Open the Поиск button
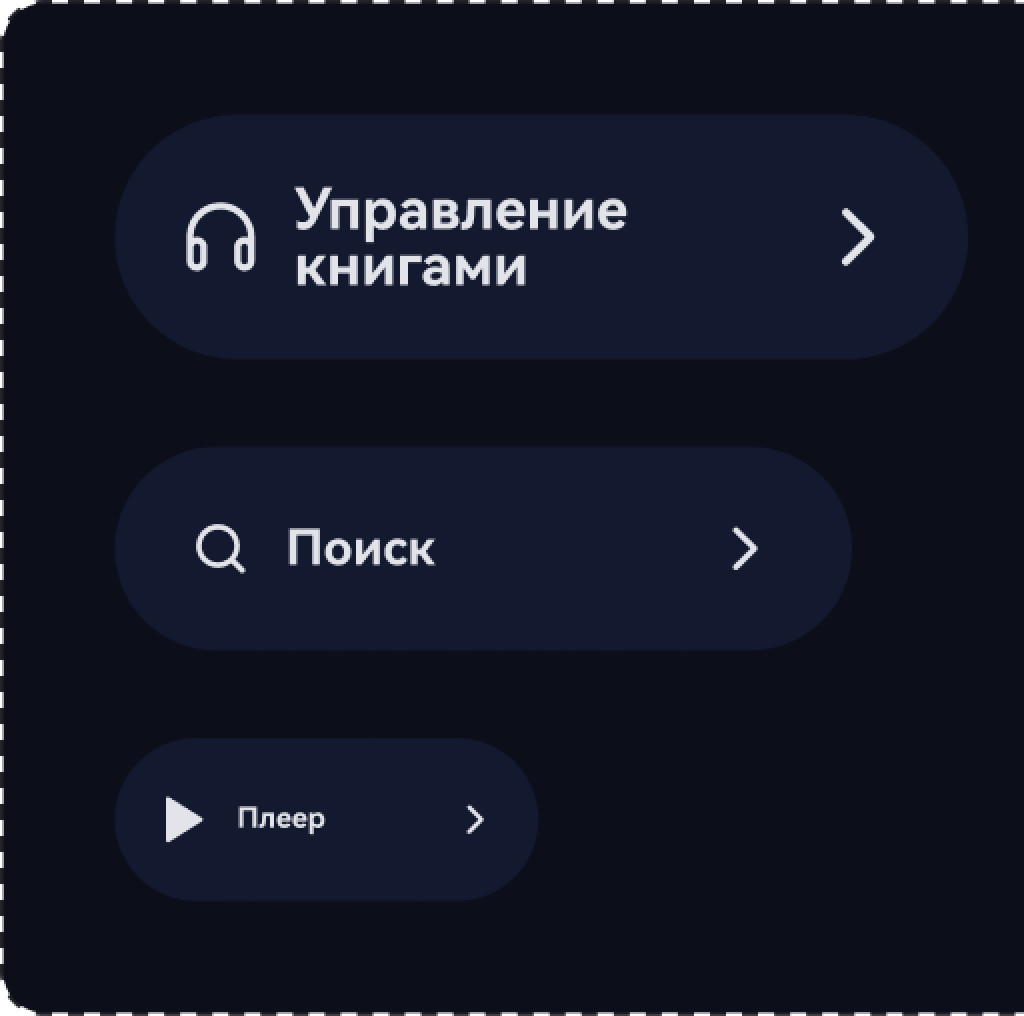 [x=482, y=549]
